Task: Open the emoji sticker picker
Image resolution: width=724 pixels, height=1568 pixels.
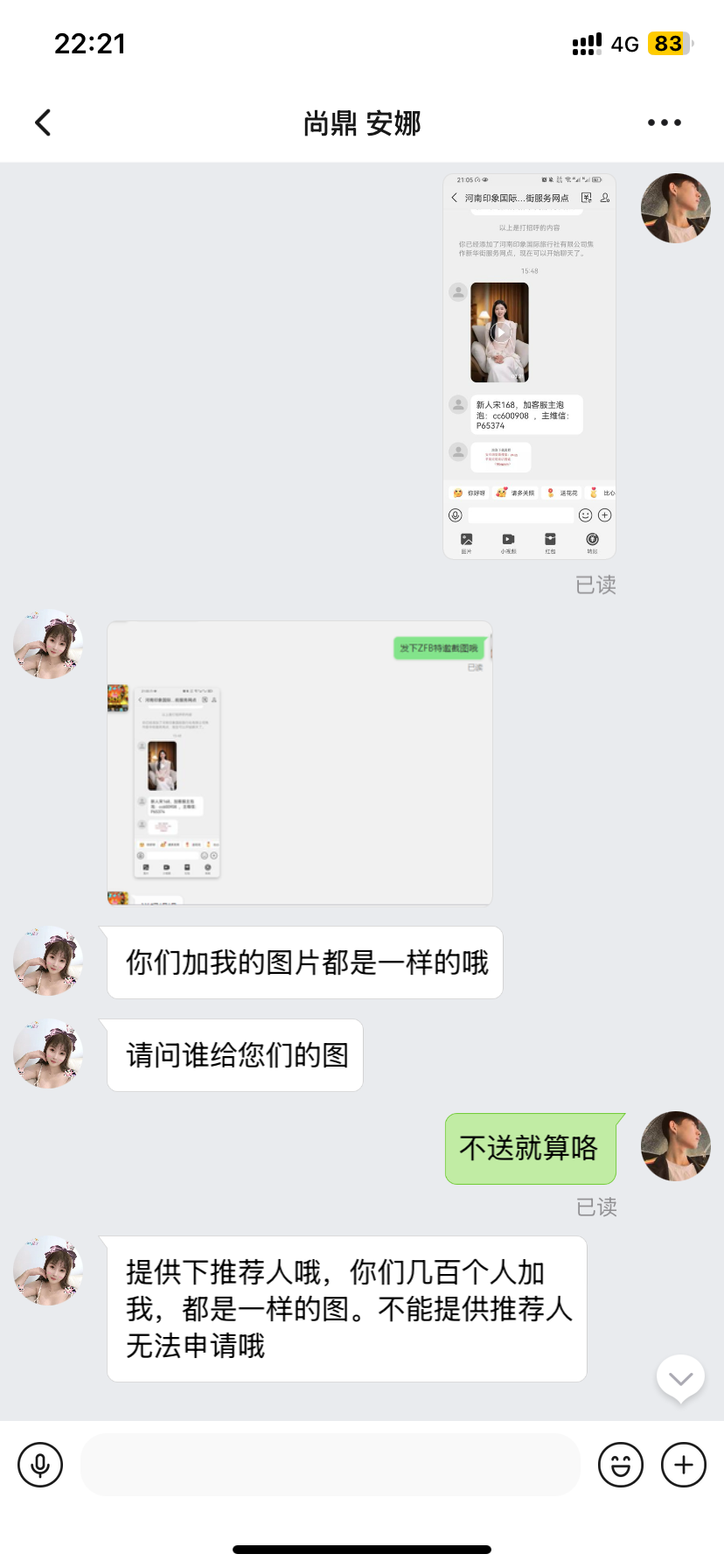Action: pos(620,1465)
